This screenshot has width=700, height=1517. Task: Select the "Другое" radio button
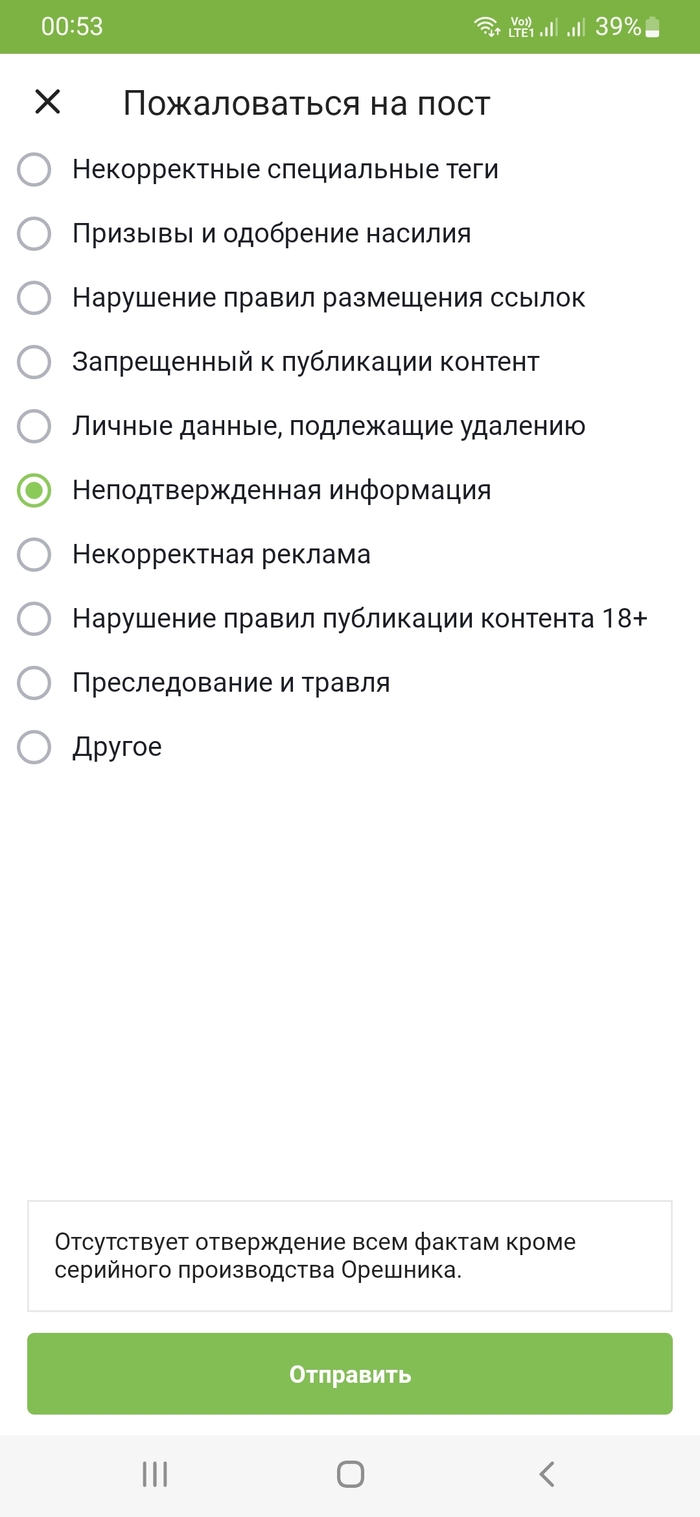click(x=34, y=747)
